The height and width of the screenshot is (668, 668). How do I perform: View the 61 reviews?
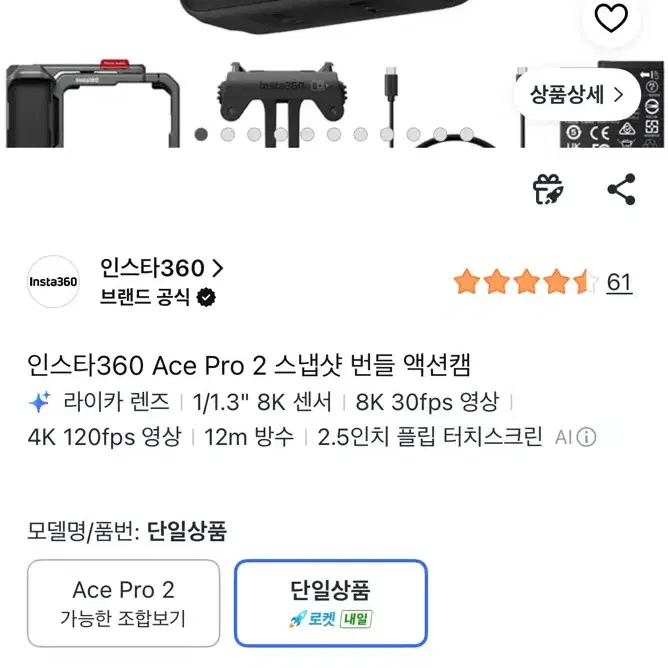point(619,282)
